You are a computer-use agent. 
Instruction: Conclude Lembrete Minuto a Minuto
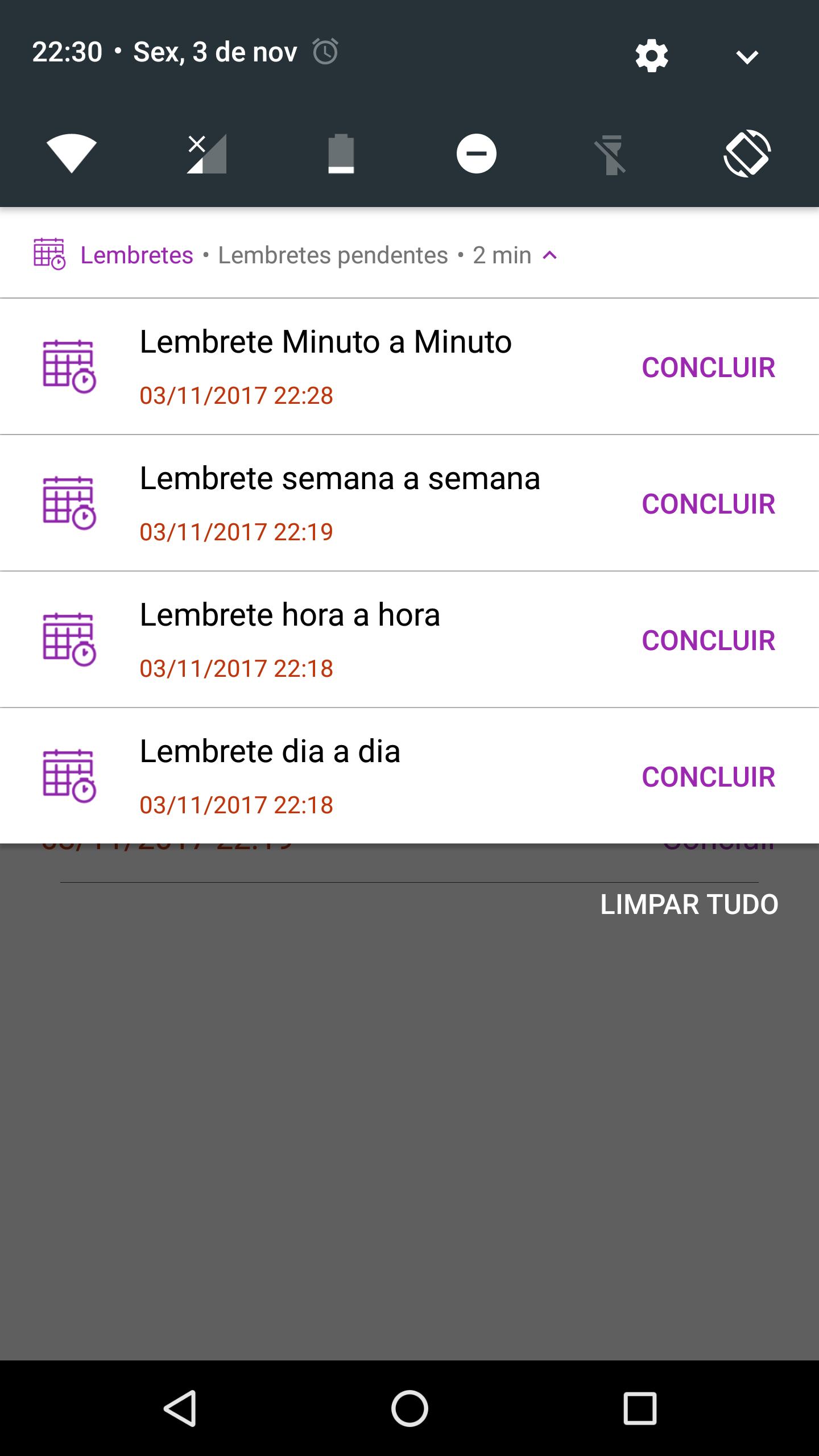(709, 367)
